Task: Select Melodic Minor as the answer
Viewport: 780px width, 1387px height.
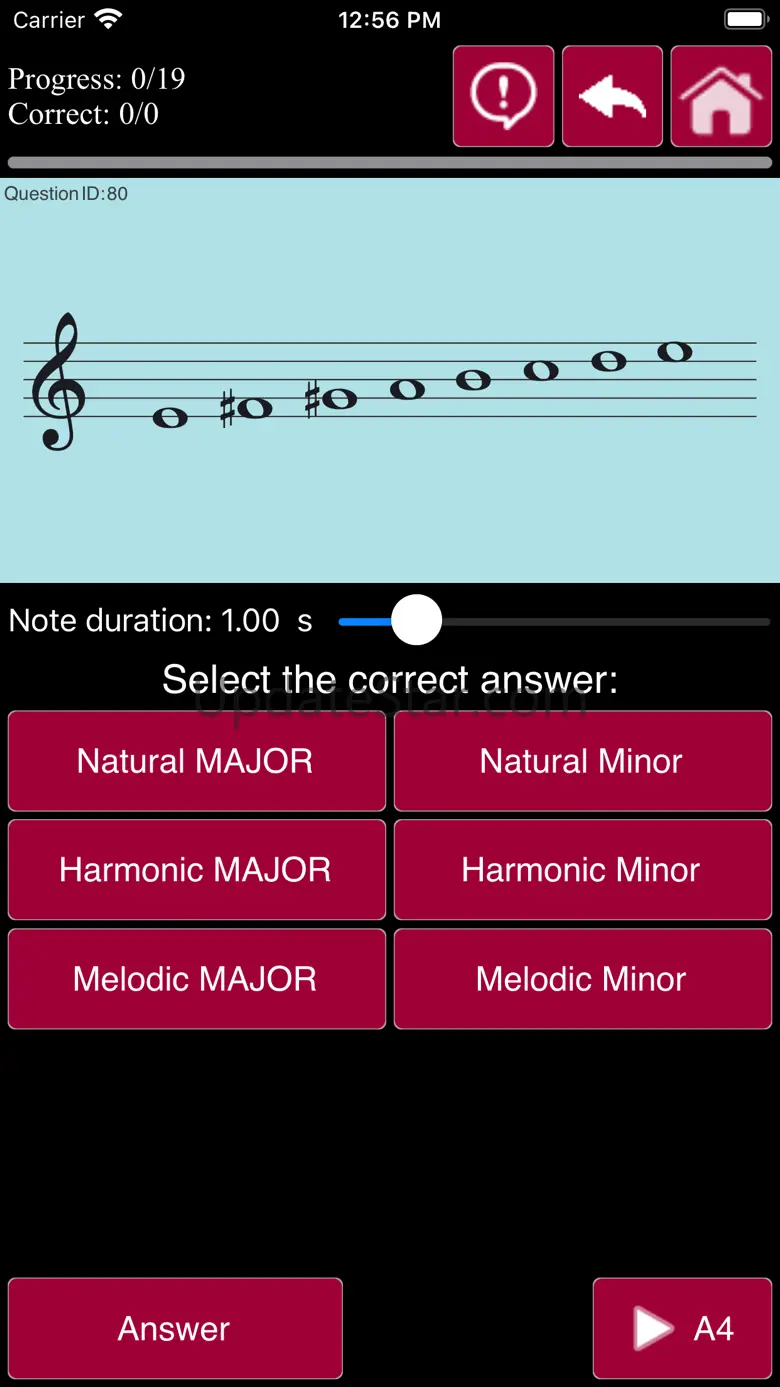Action: click(x=582, y=979)
